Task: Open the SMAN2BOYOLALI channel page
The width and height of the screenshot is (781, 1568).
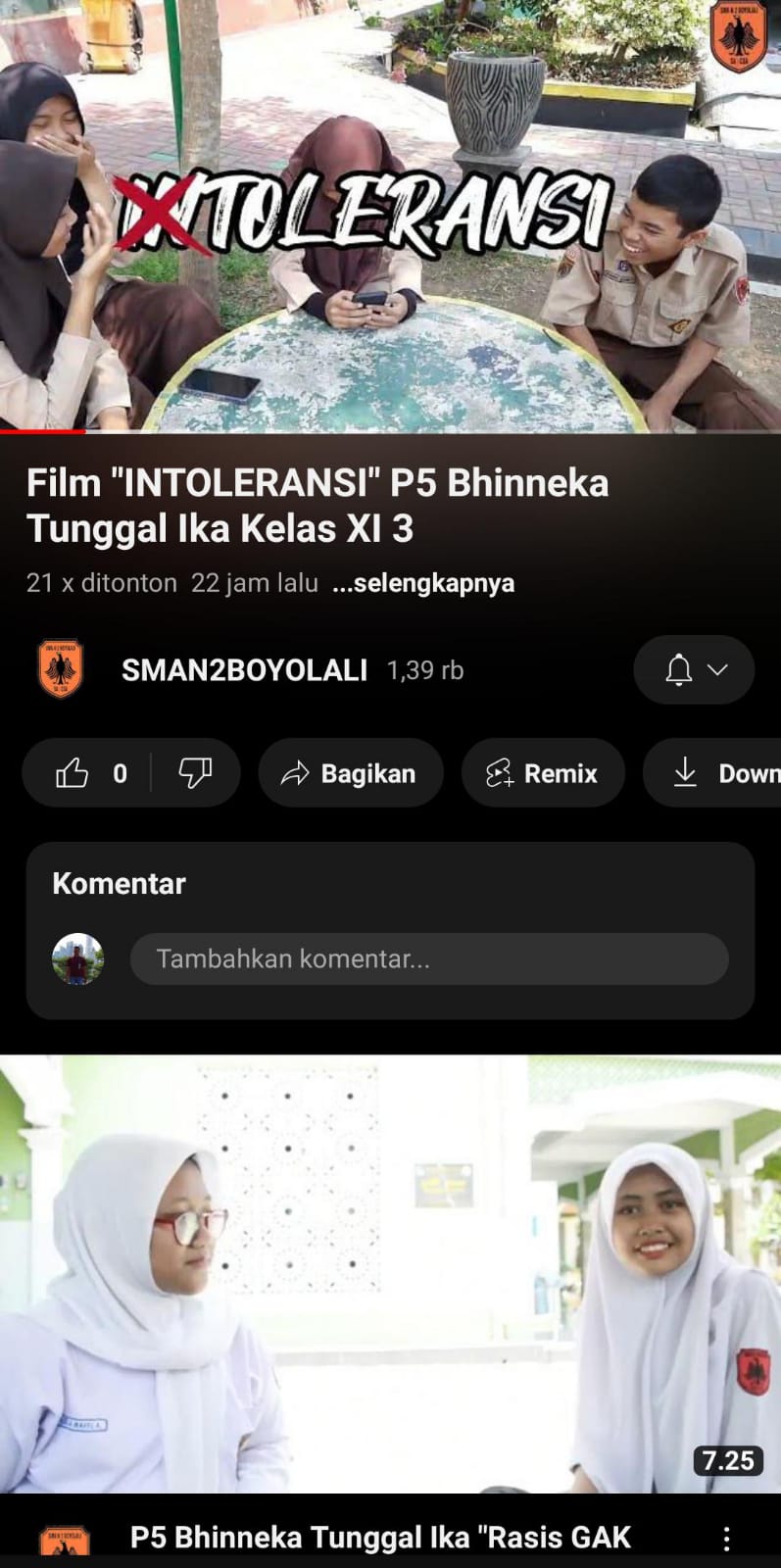Action: click(x=243, y=670)
